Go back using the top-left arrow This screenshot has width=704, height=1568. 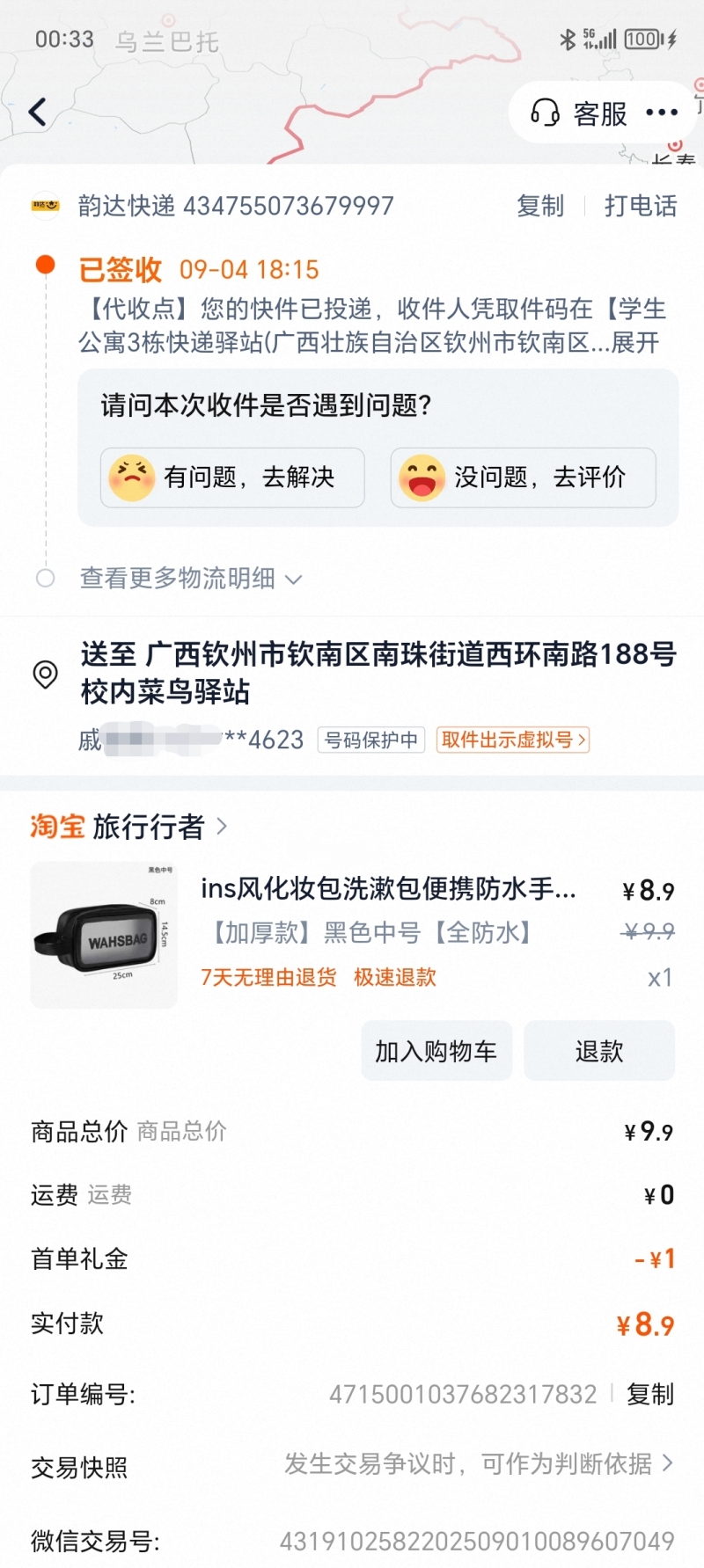pyautogui.click(x=37, y=113)
